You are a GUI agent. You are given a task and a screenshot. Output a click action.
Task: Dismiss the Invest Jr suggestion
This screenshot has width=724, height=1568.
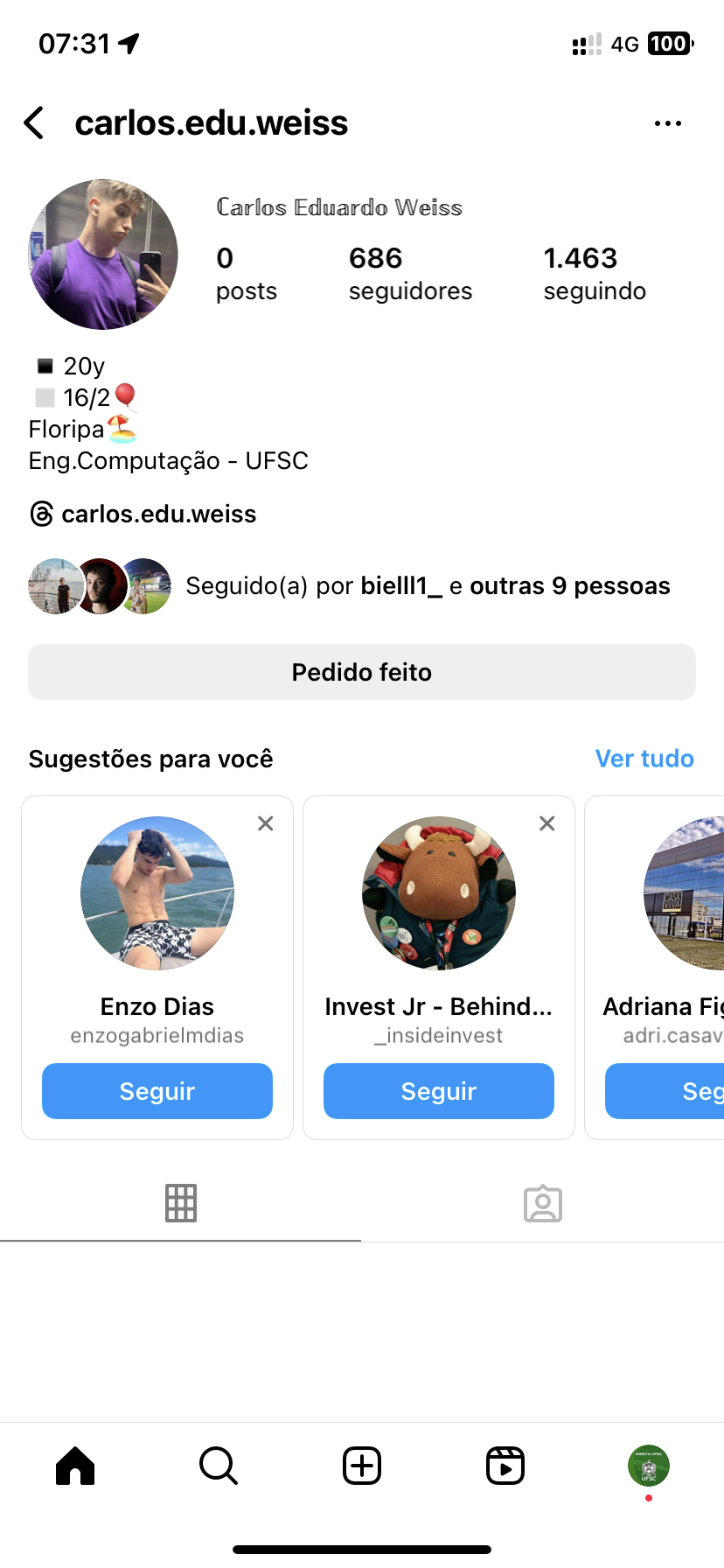547,823
